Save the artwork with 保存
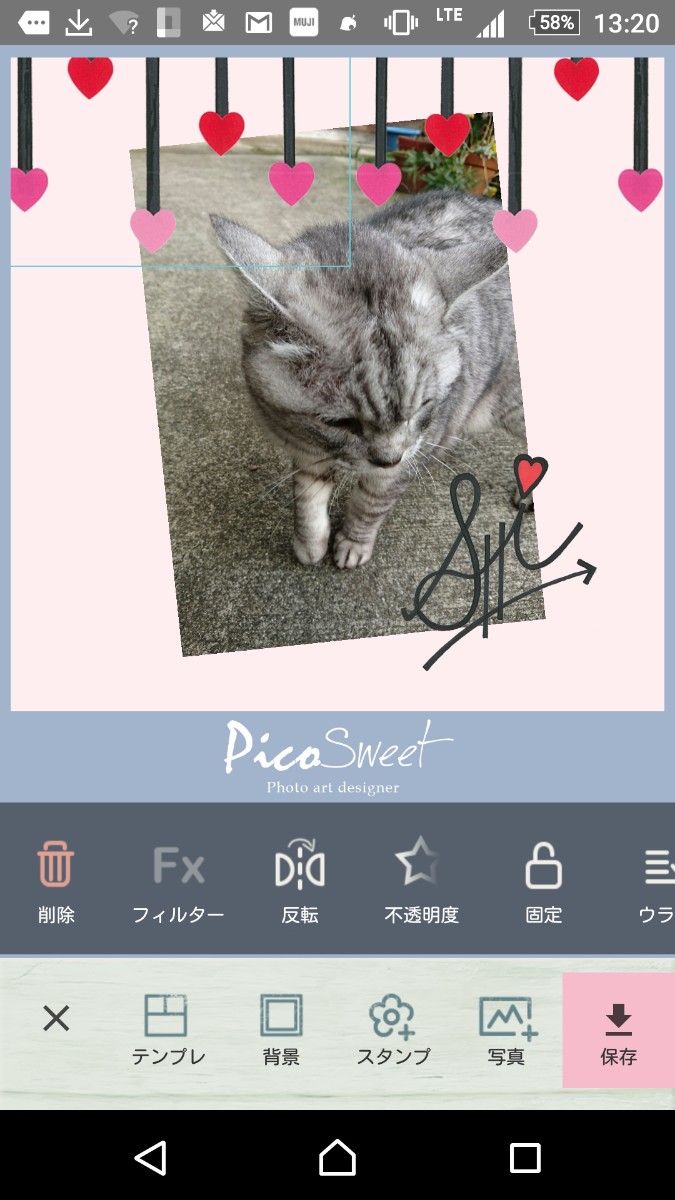Screen dimensions: 675x1200 click(x=618, y=1031)
